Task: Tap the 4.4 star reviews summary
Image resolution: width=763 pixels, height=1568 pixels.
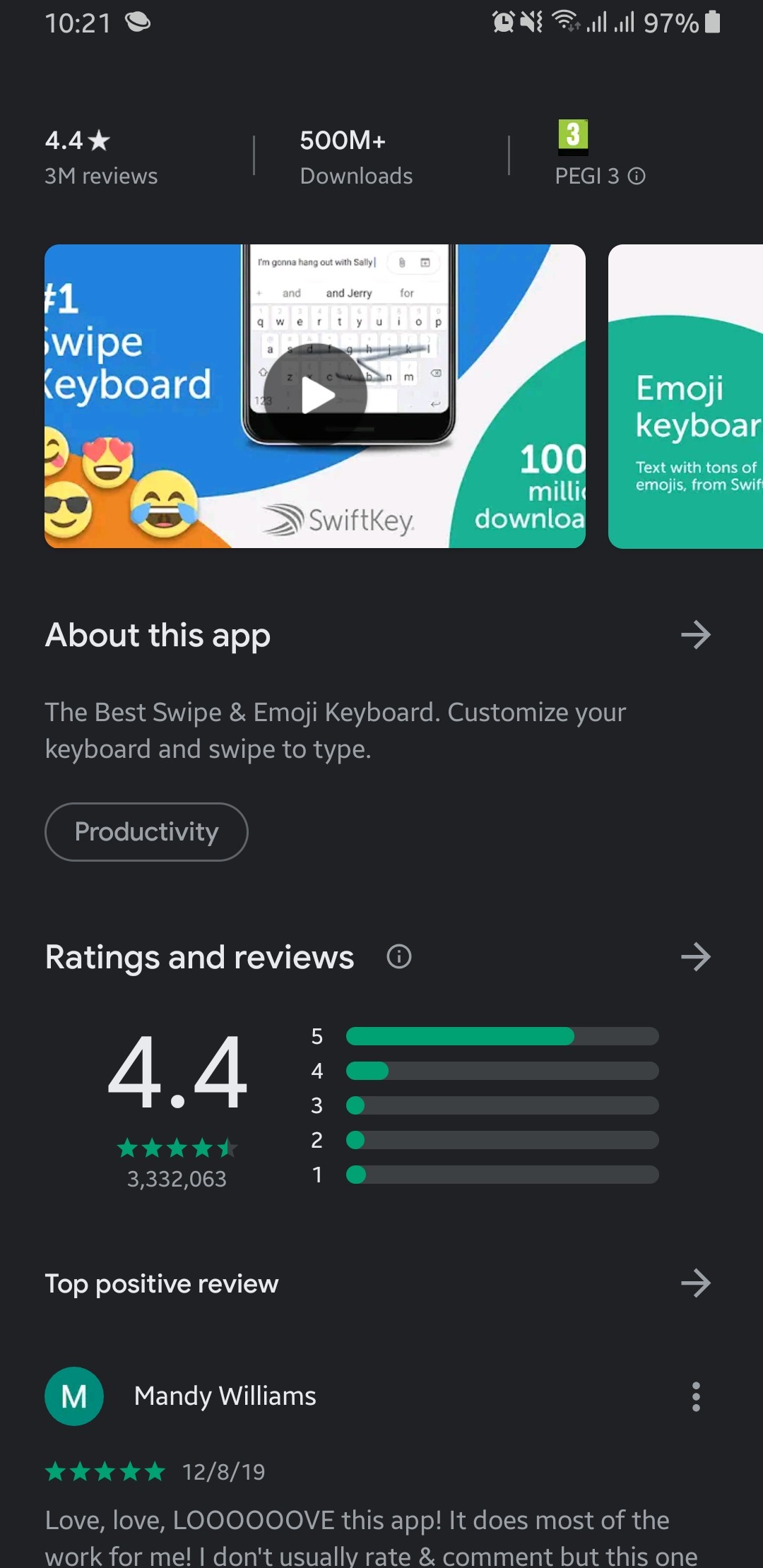Action: [101, 157]
